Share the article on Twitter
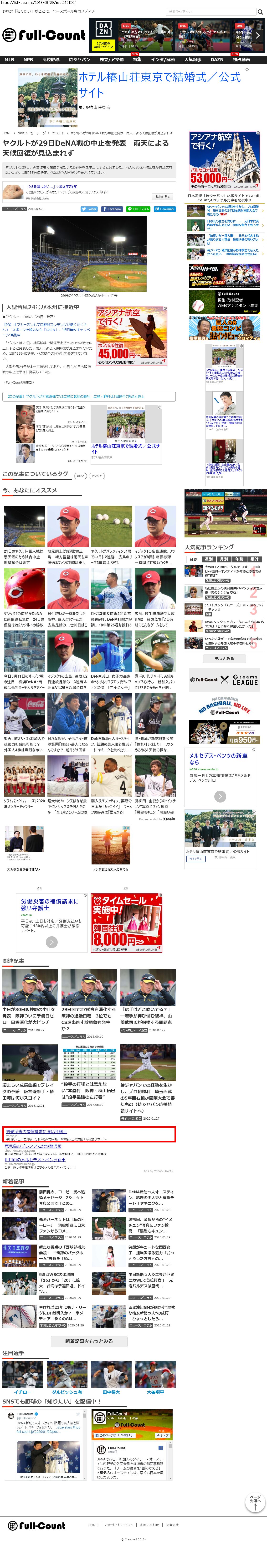Screen dimensions: 267x1568 click(89, 209)
